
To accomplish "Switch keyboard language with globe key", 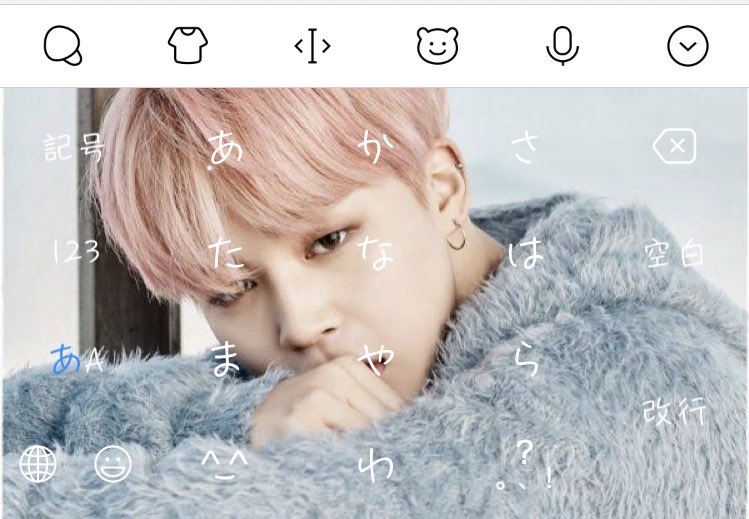I will 38,464.
